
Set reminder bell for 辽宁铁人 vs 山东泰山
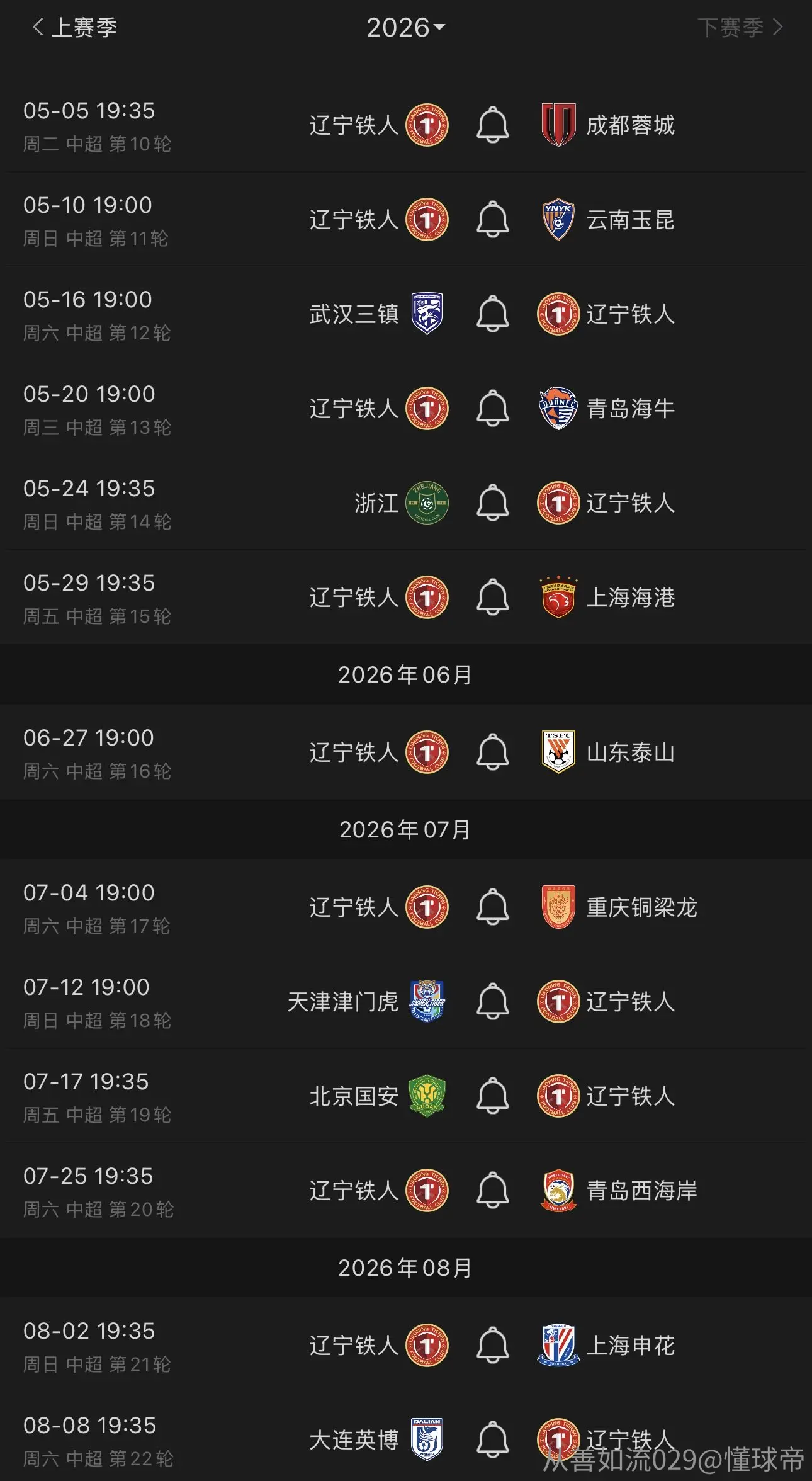pos(492,752)
